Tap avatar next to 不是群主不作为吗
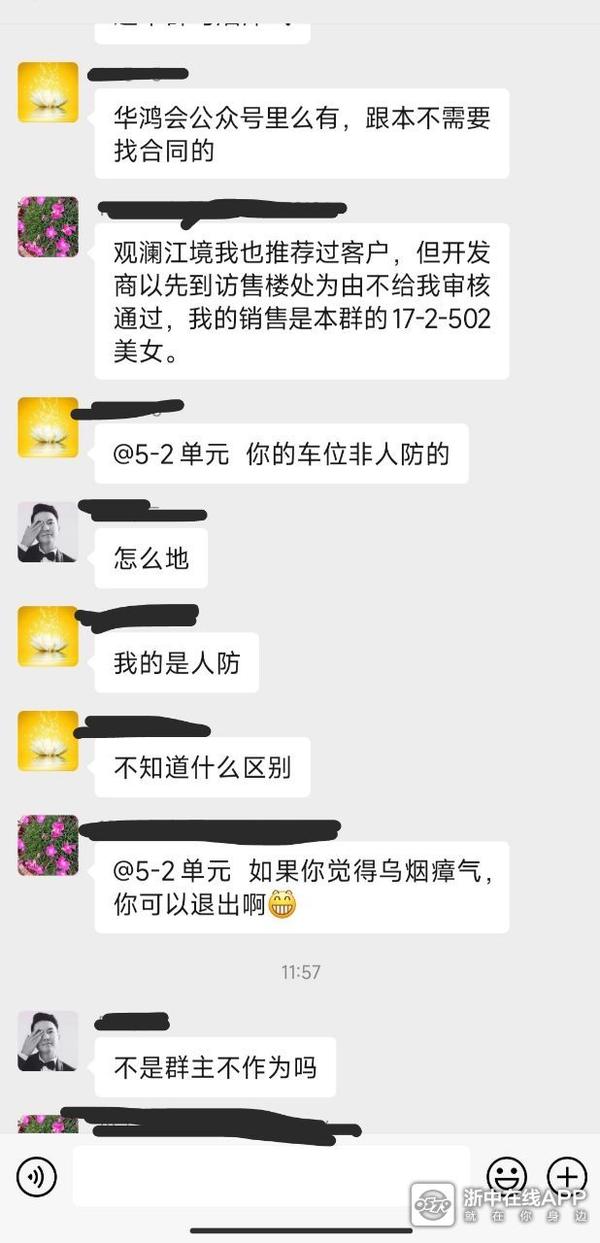 (48, 1041)
